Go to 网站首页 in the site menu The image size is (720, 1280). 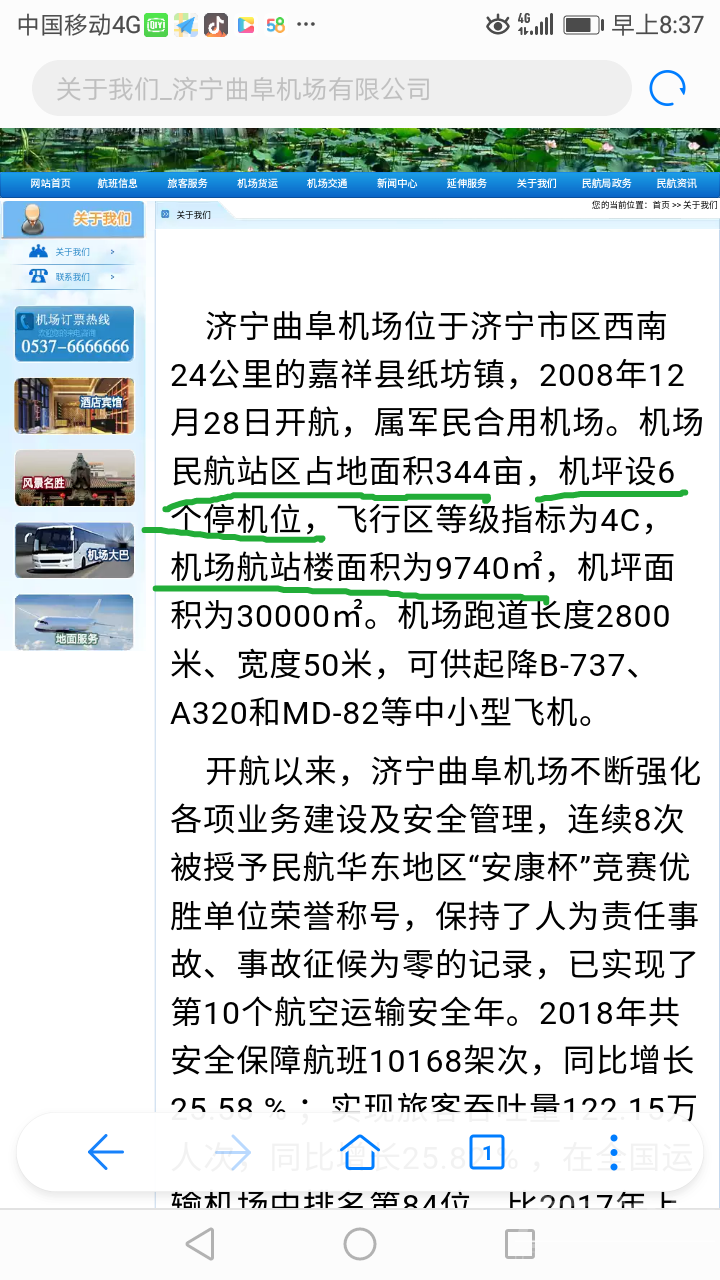click(50, 184)
